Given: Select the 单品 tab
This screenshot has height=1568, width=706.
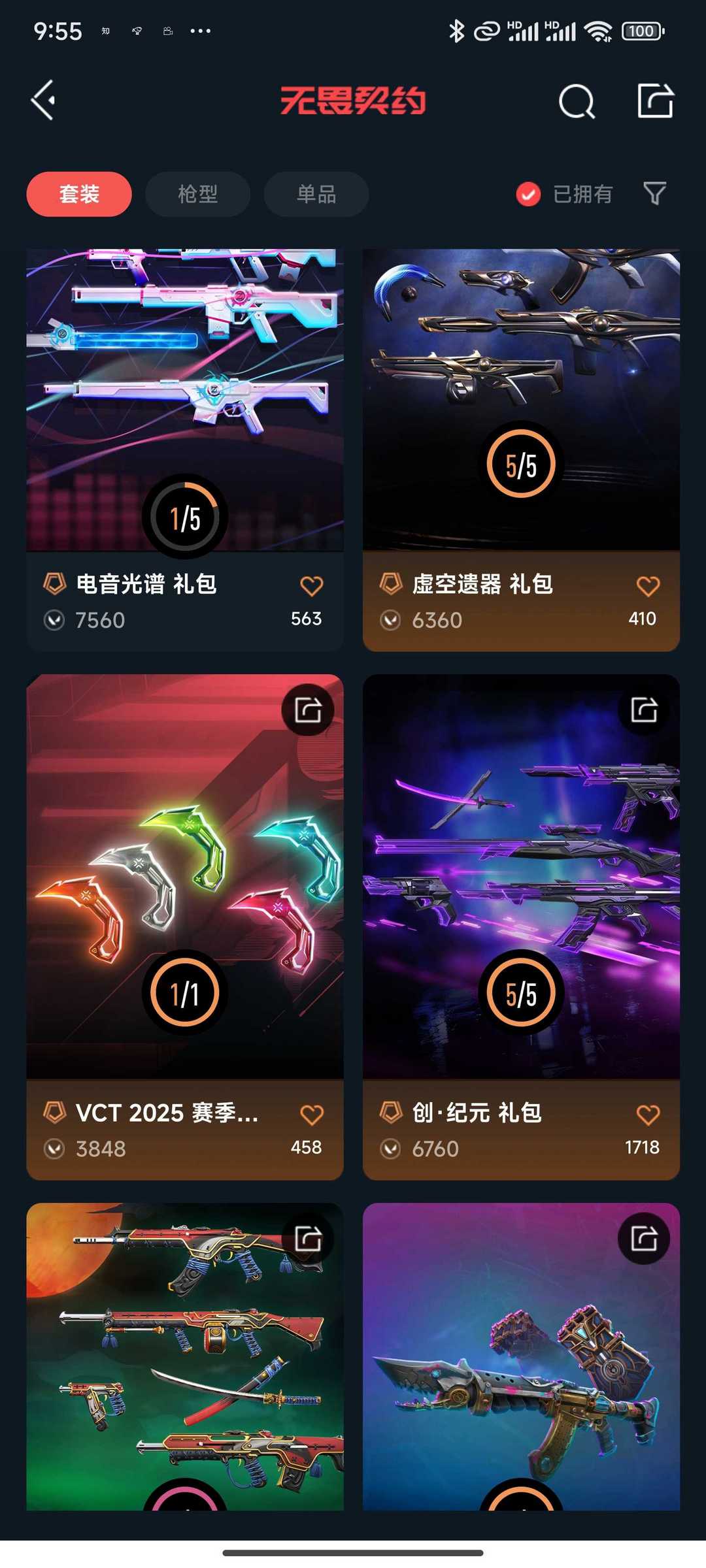Looking at the screenshot, I should tap(316, 194).
